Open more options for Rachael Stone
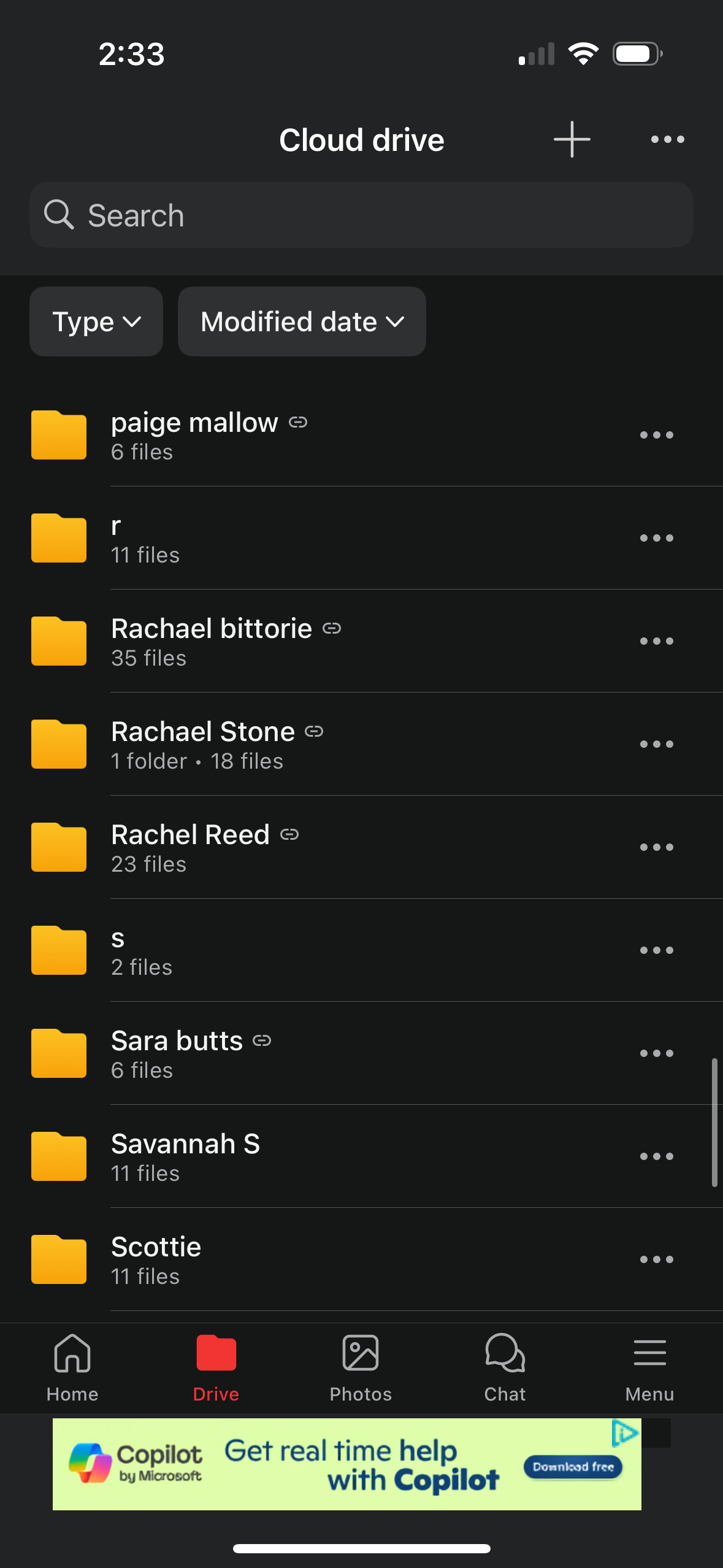 656,744
